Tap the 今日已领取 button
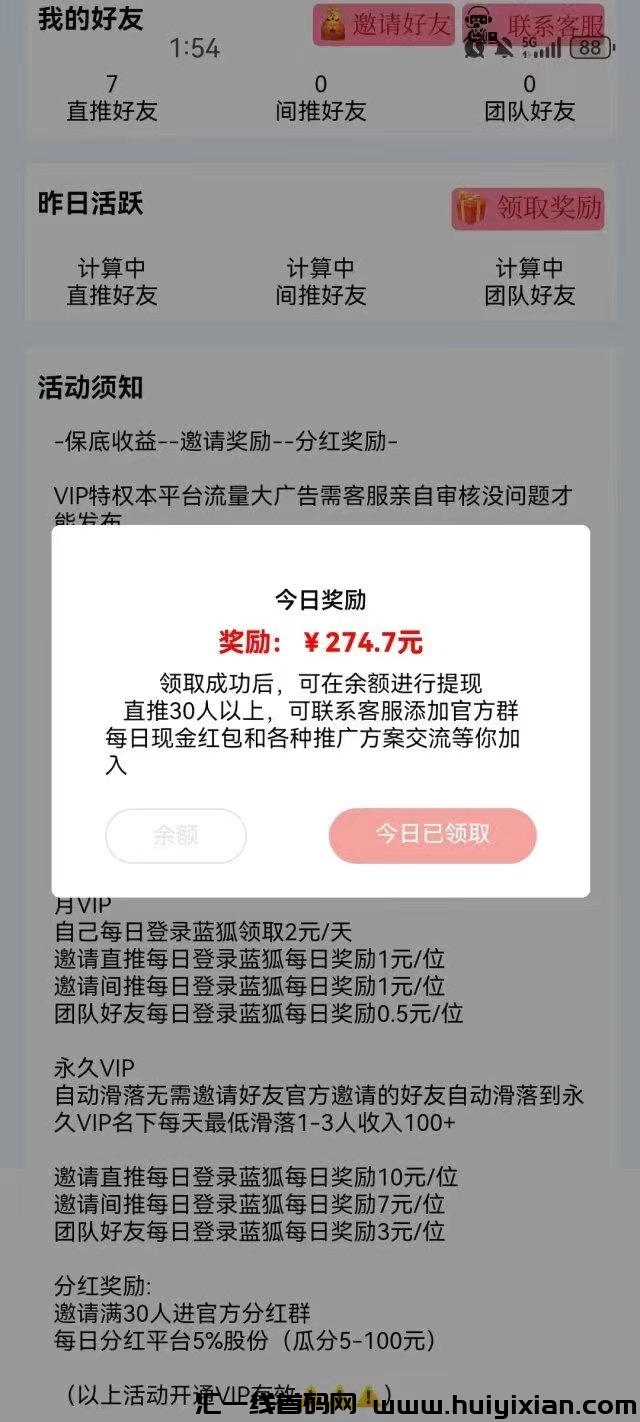Viewport: 640px width, 1422px height. (x=432, y=835)
